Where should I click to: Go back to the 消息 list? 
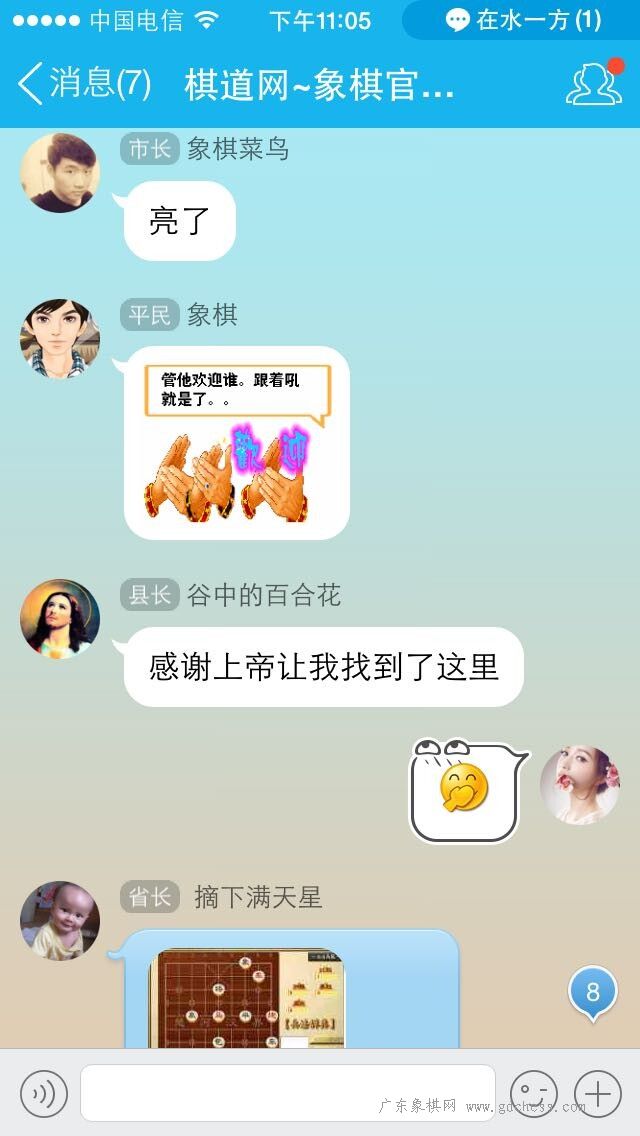(84, 83)
